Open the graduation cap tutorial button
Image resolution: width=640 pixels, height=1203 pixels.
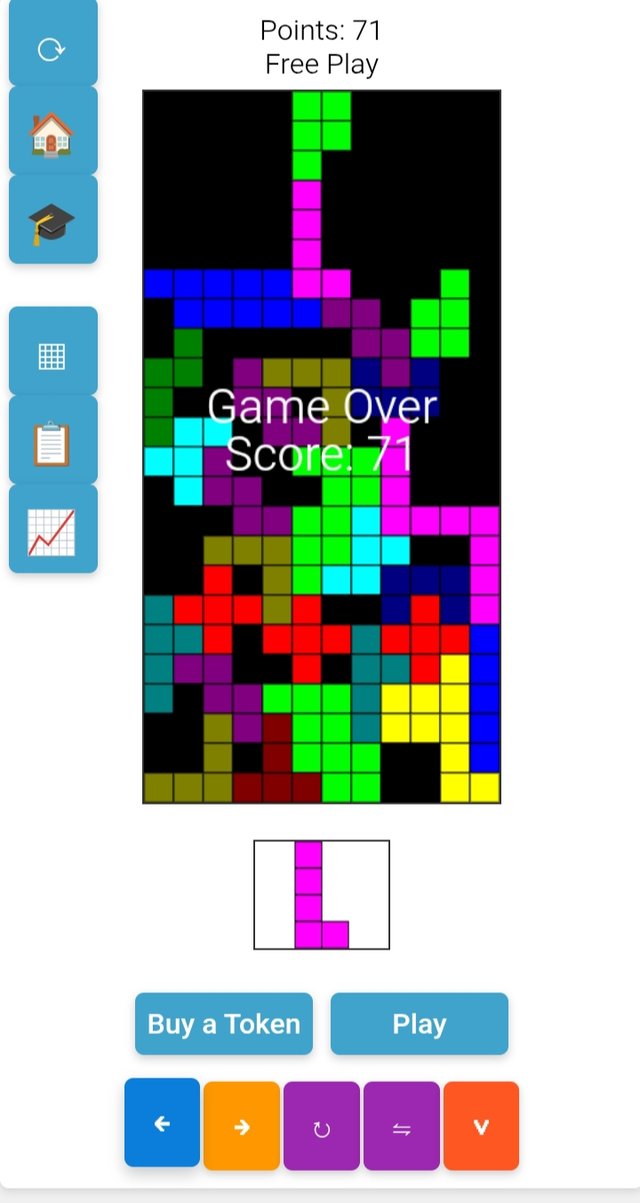pyautogui.click(x=52, y=221)
